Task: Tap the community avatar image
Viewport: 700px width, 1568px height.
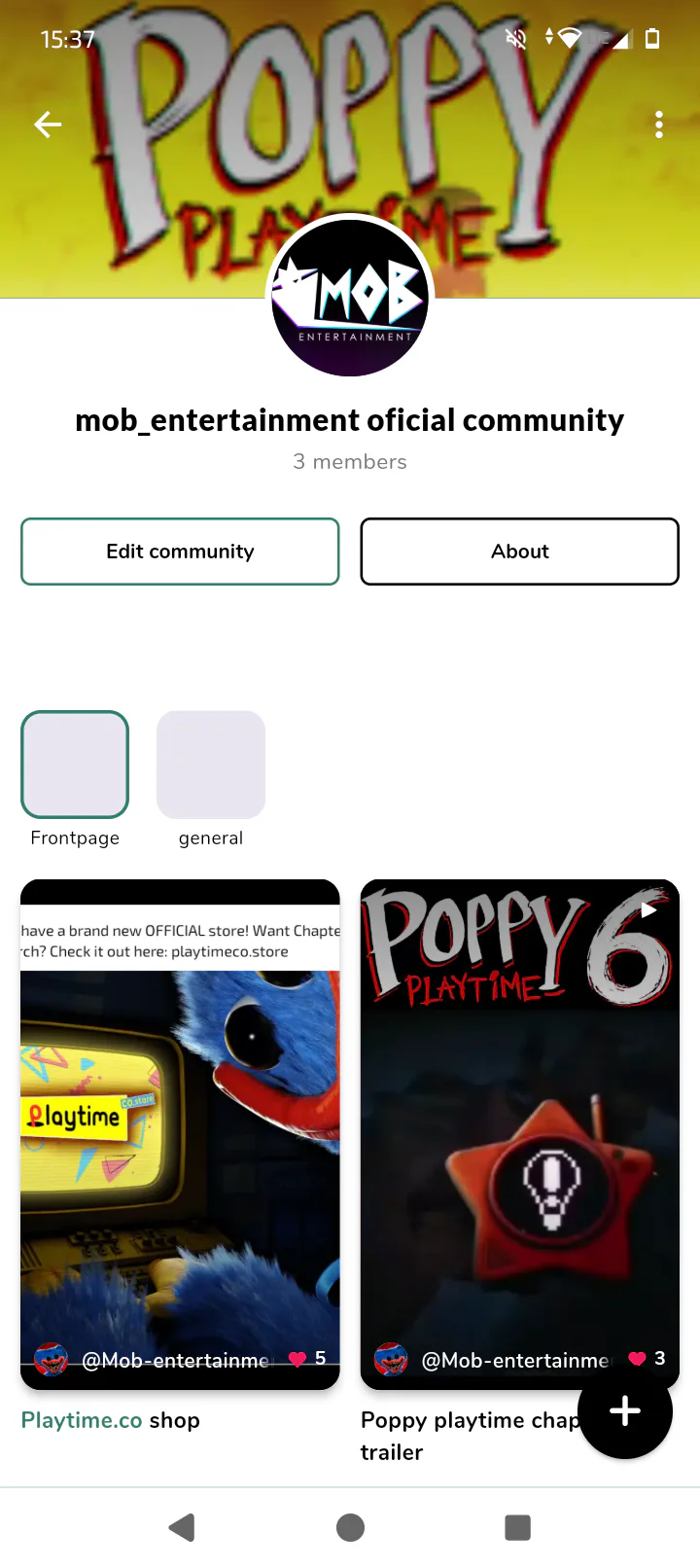Action: [350, 297]
